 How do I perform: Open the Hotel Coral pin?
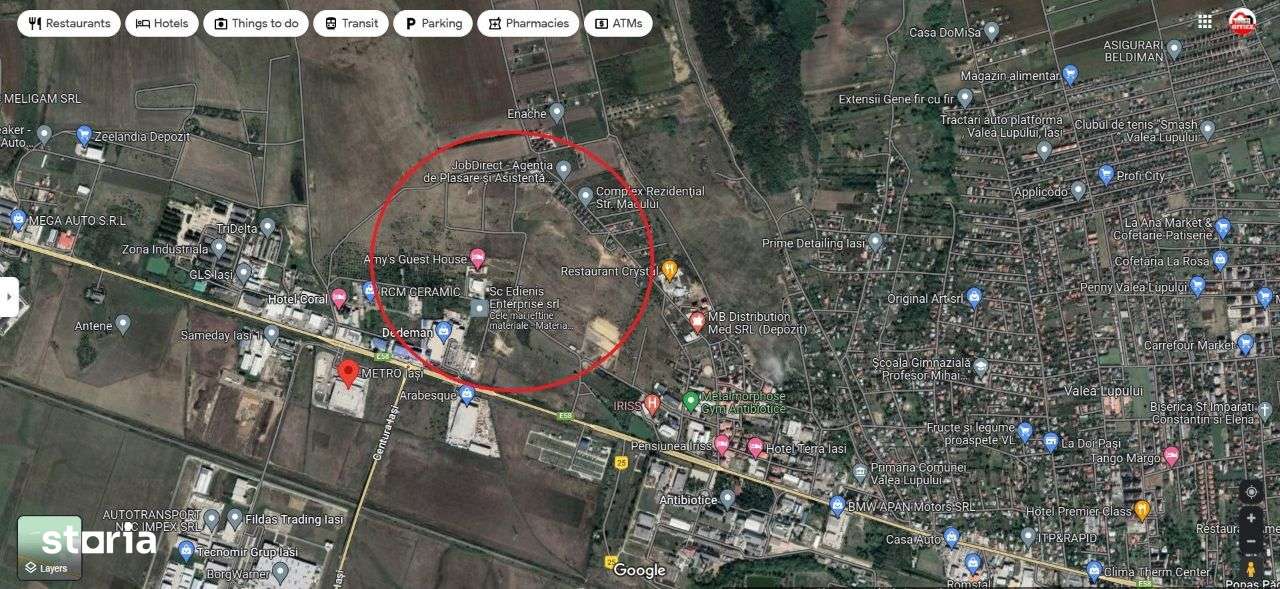click(339, 298)
